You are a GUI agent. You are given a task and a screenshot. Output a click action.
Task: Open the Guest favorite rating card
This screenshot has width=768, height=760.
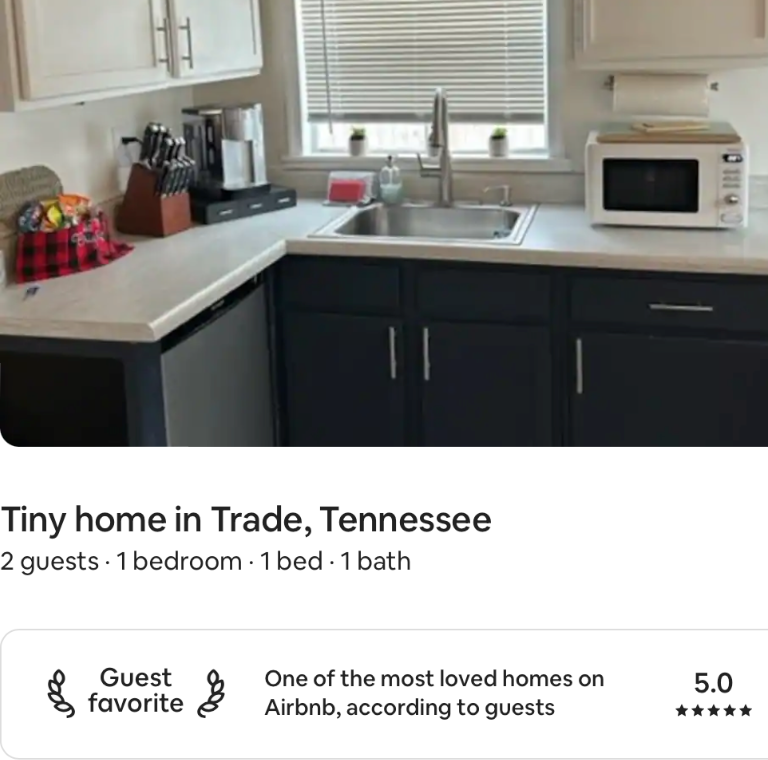384,694
